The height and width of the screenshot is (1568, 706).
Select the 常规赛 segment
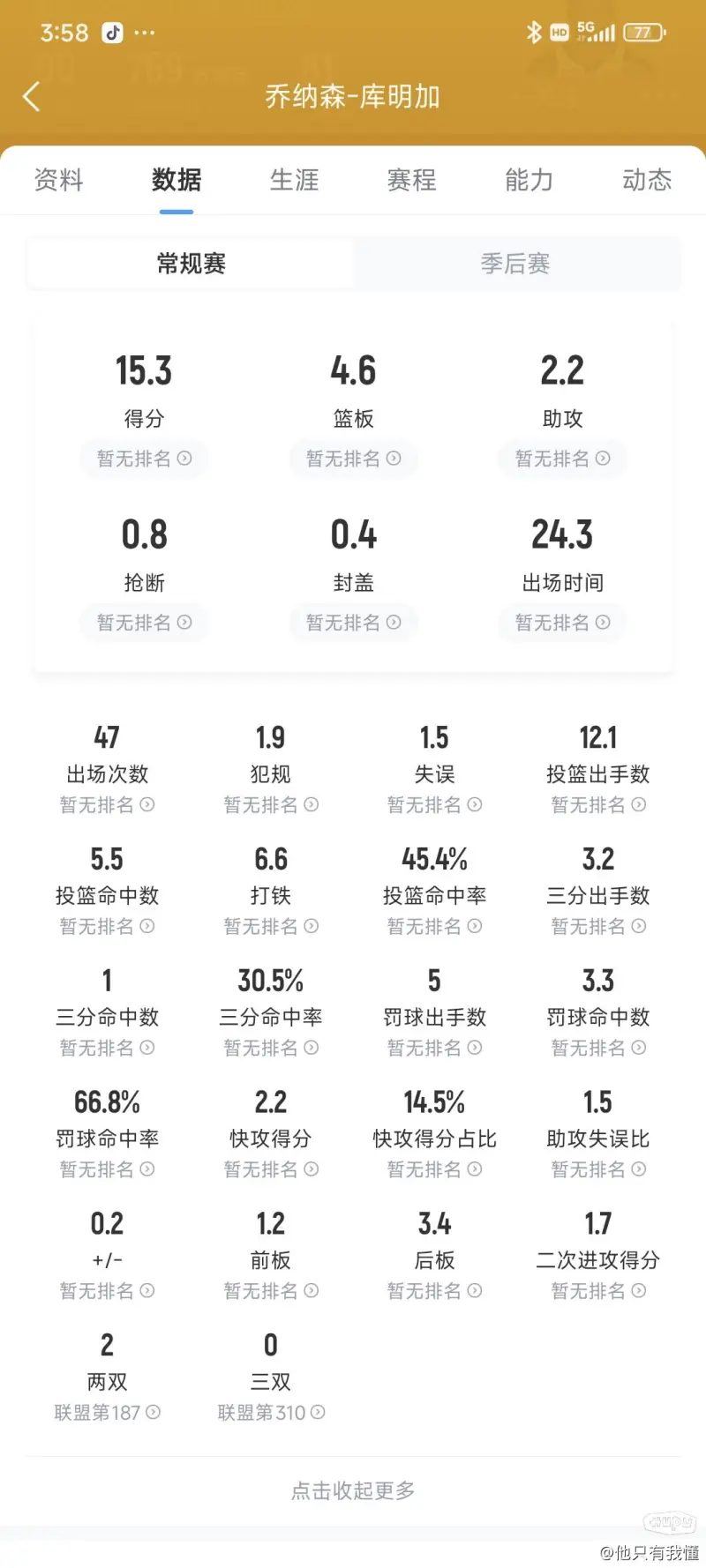click(x=191, y=264)
